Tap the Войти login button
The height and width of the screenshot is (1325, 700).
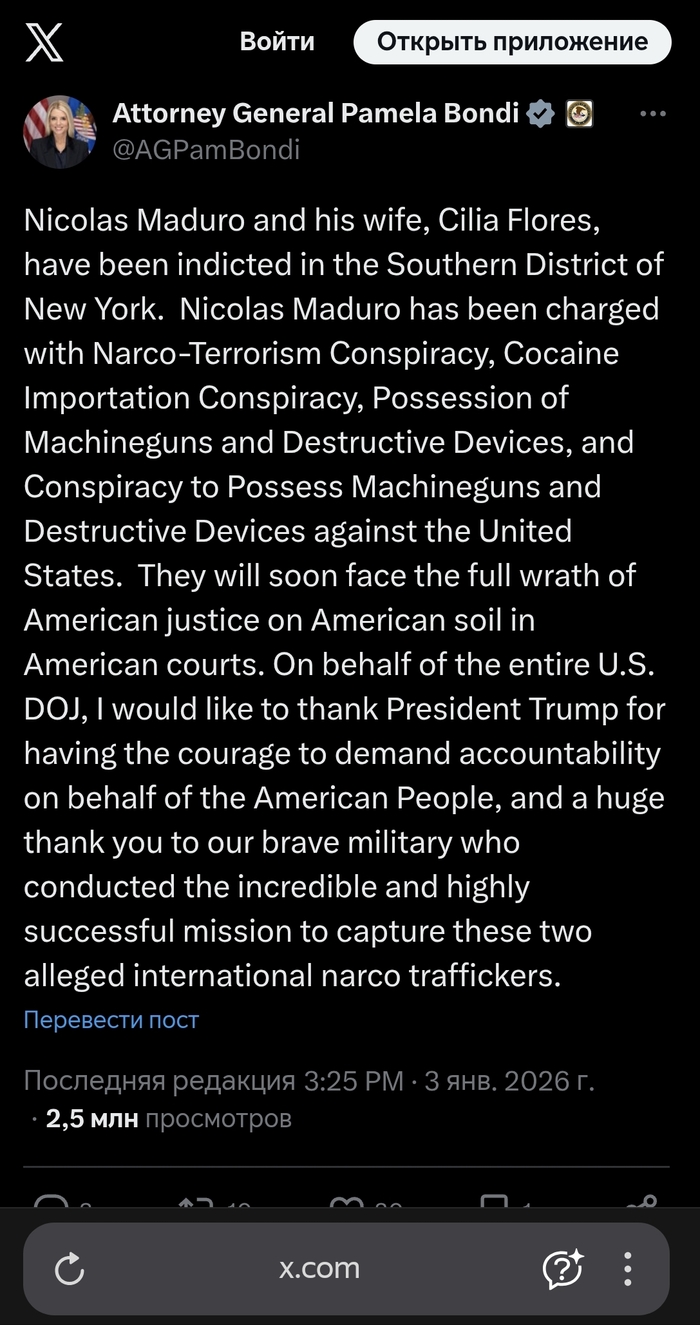pos(277,42)
